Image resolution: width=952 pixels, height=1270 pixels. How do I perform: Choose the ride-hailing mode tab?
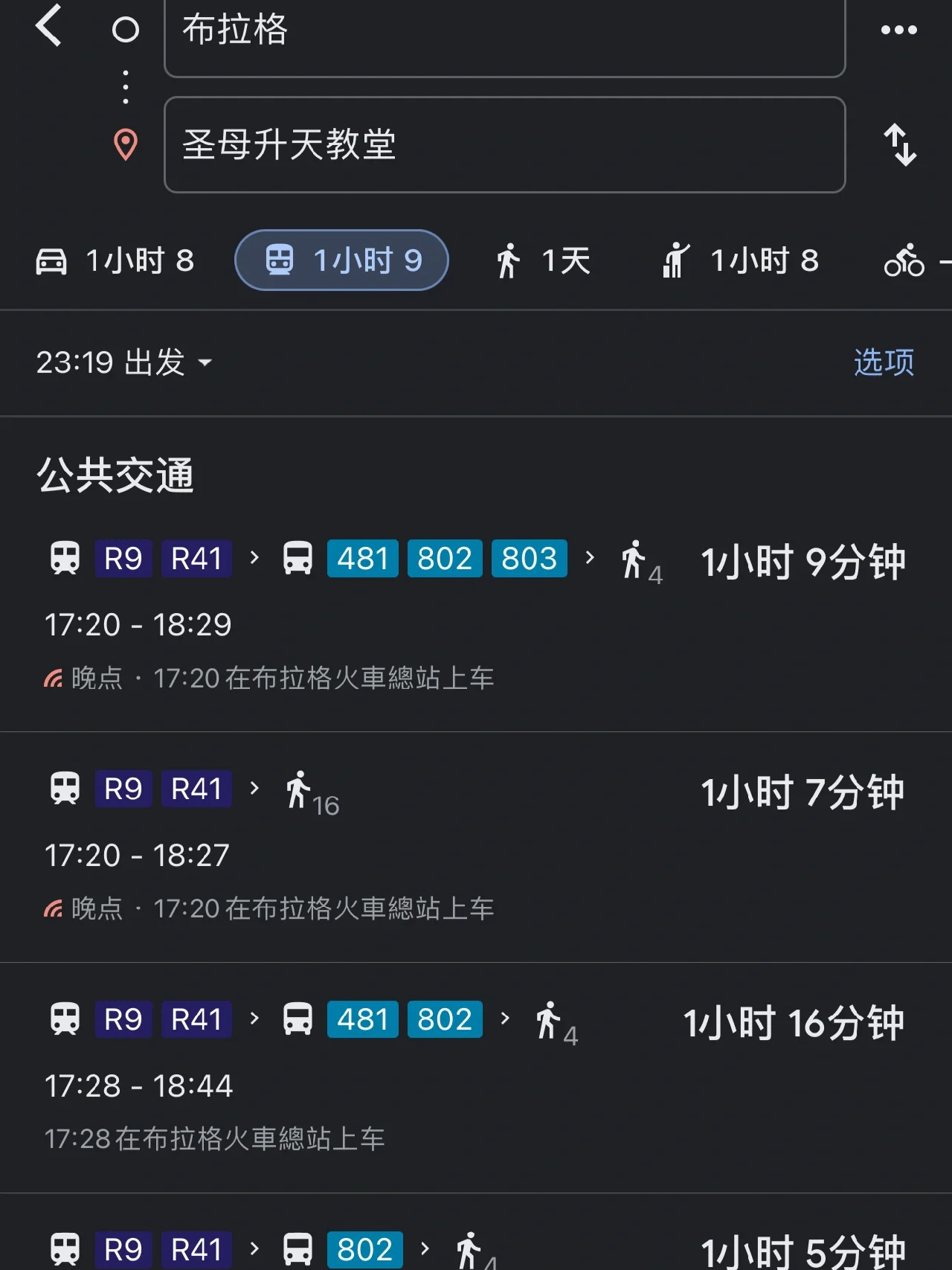point(741,261)
